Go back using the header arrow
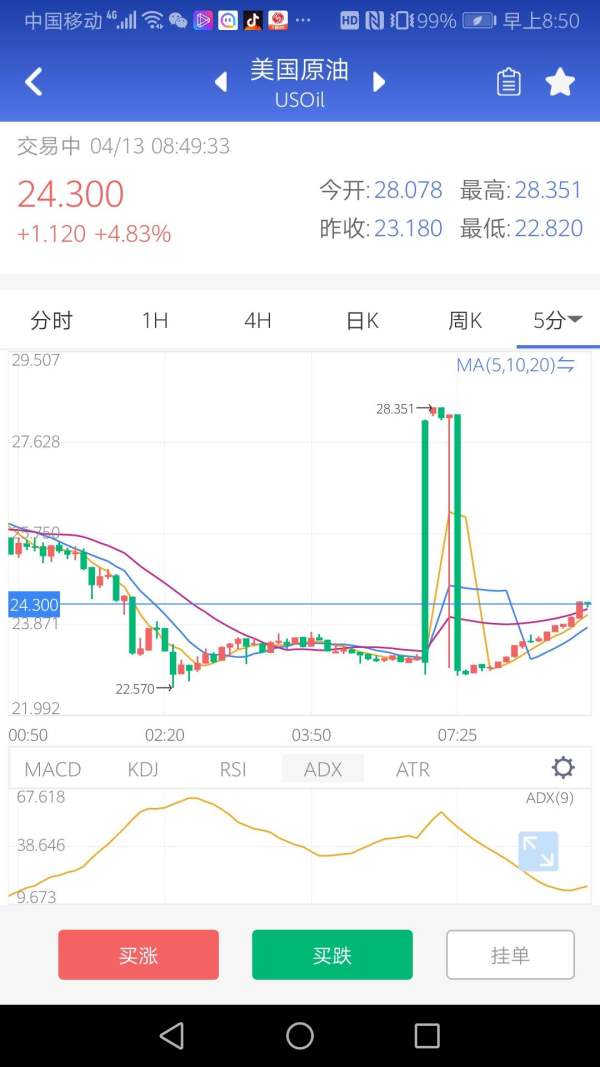The height and width of the screenshot is (1067, 600). [x=33, y=82]
